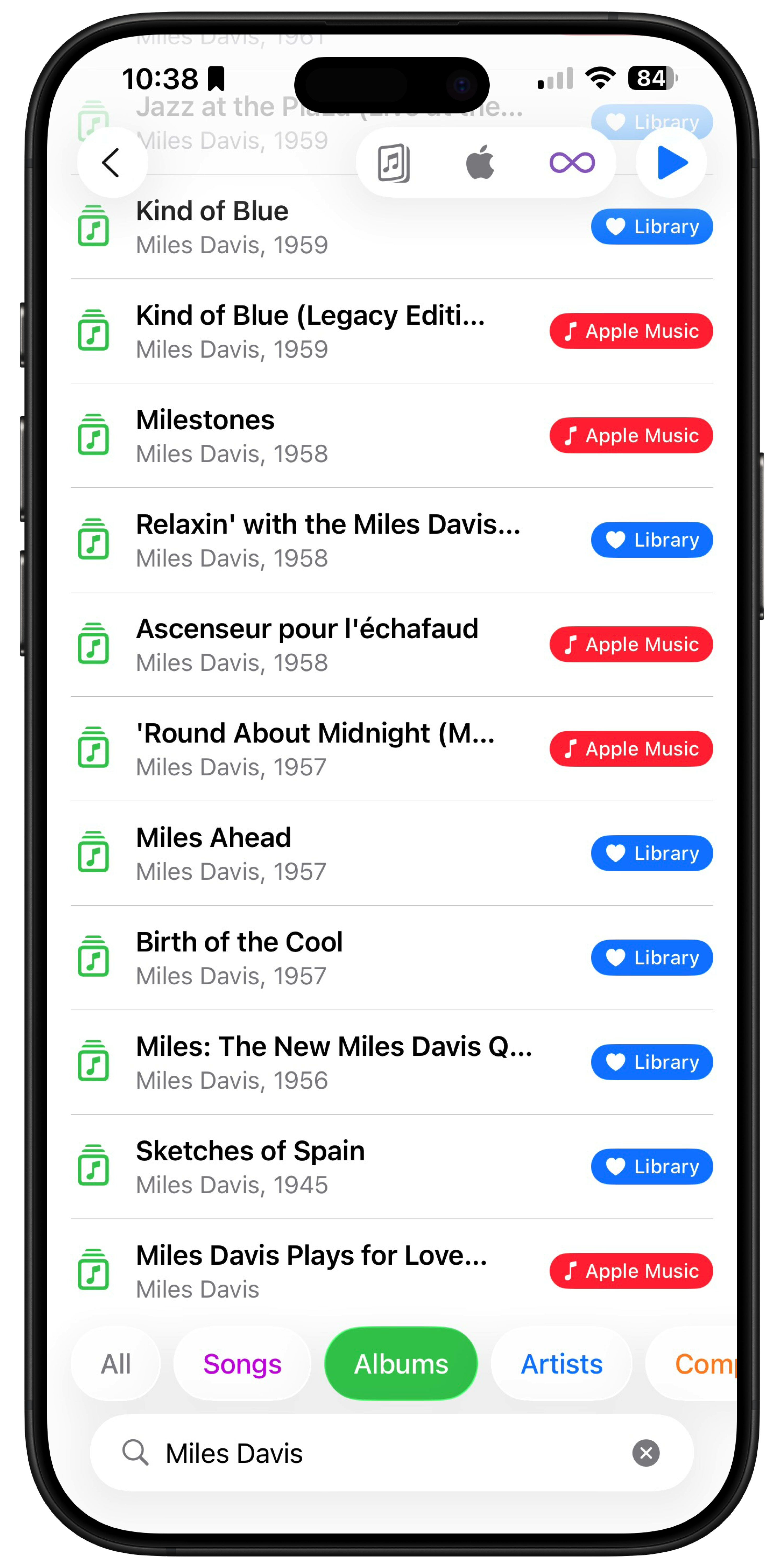Click the album icon beside Miles Ahead

tap(94, 854)
